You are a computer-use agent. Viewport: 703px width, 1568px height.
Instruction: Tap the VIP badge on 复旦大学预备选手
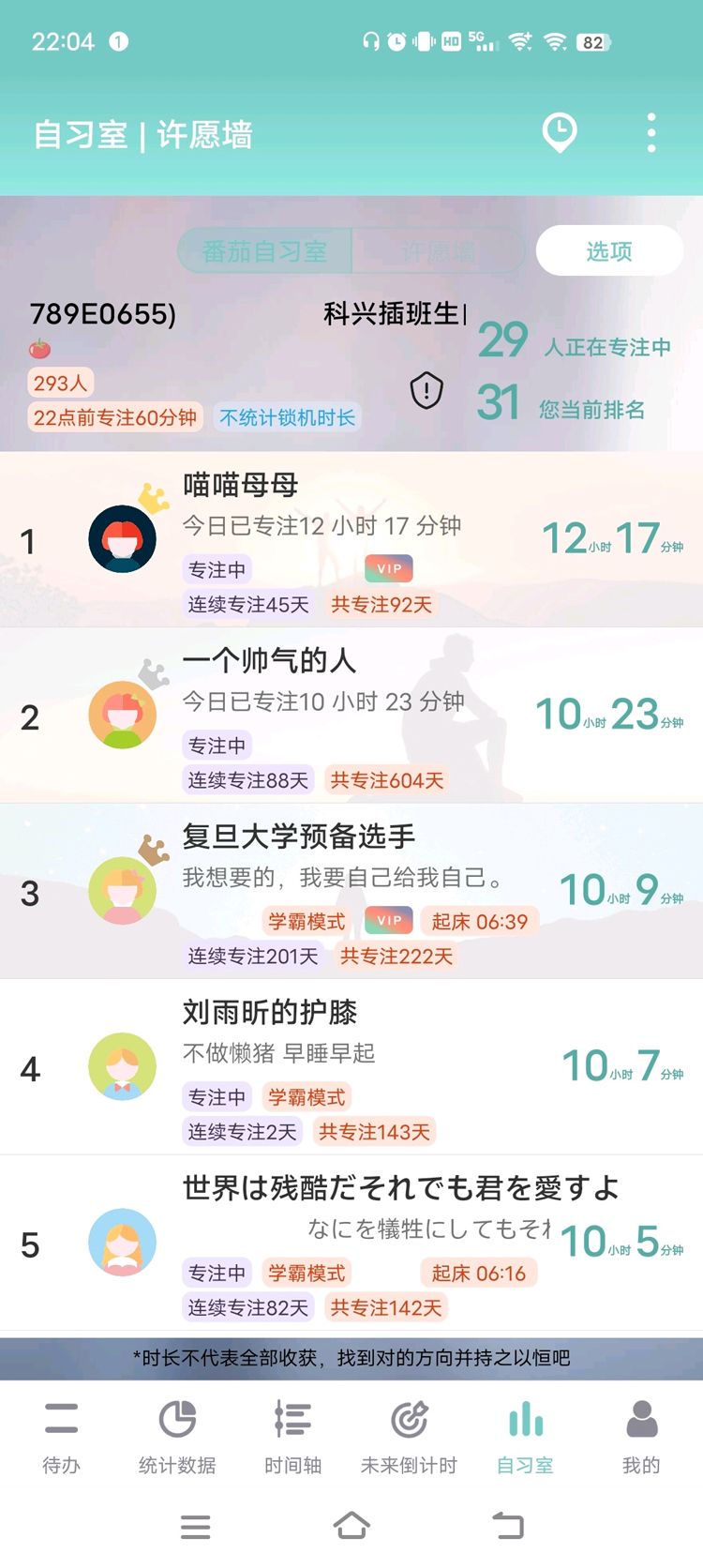(x=388, y=921)
